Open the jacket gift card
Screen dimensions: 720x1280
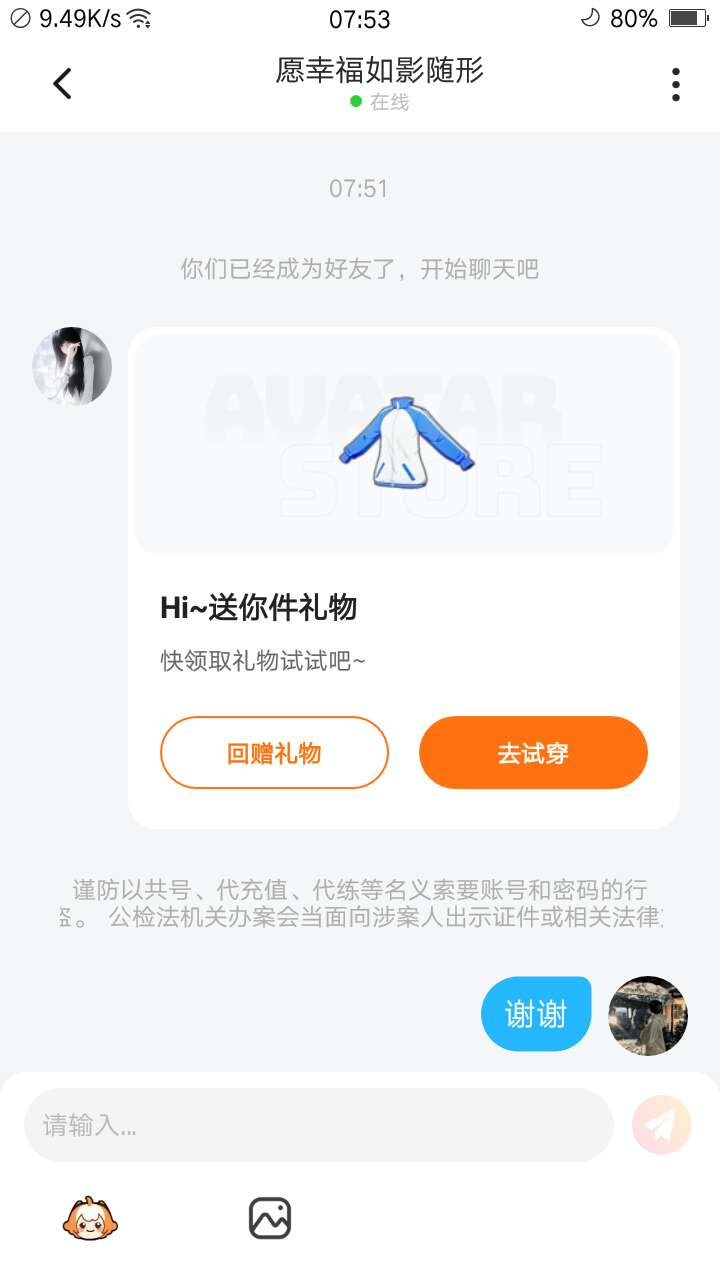pyautogui.click(x=404, y=445)
